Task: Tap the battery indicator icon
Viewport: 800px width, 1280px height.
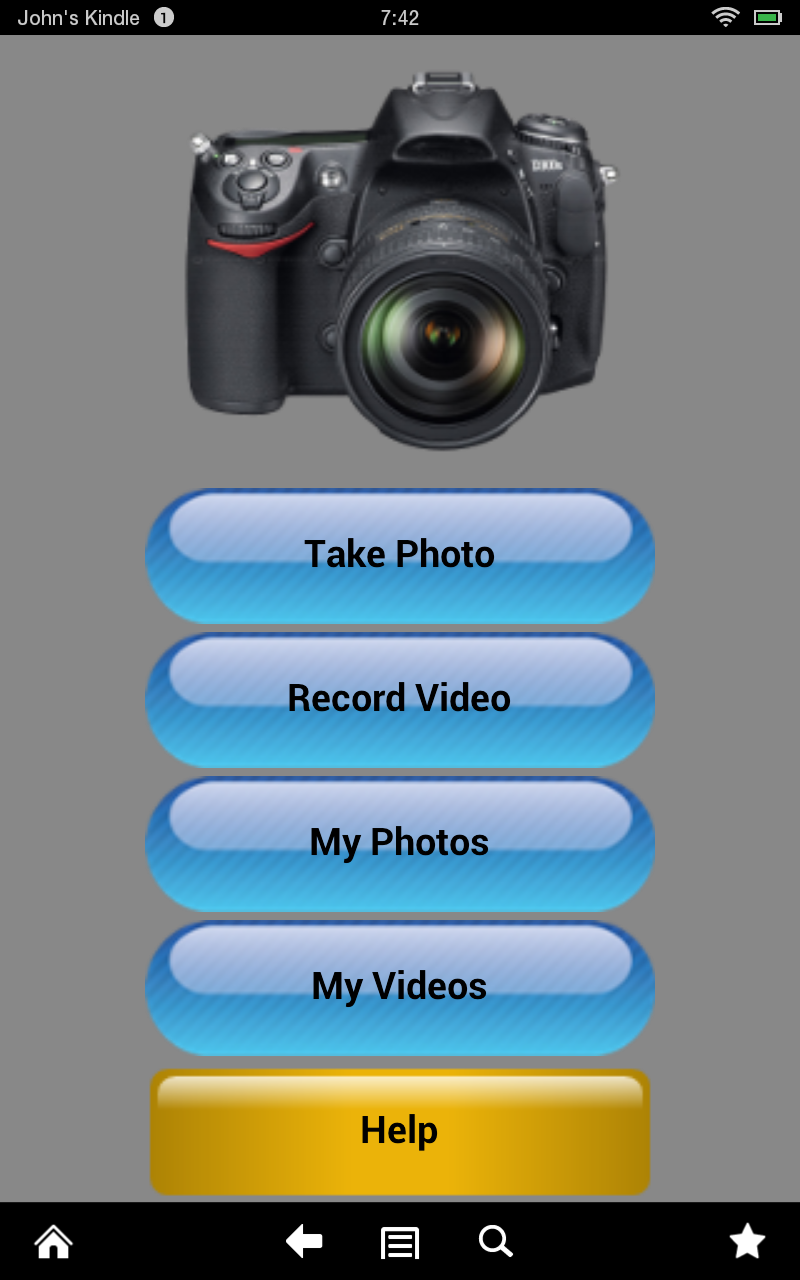Action: coord(766,16)
